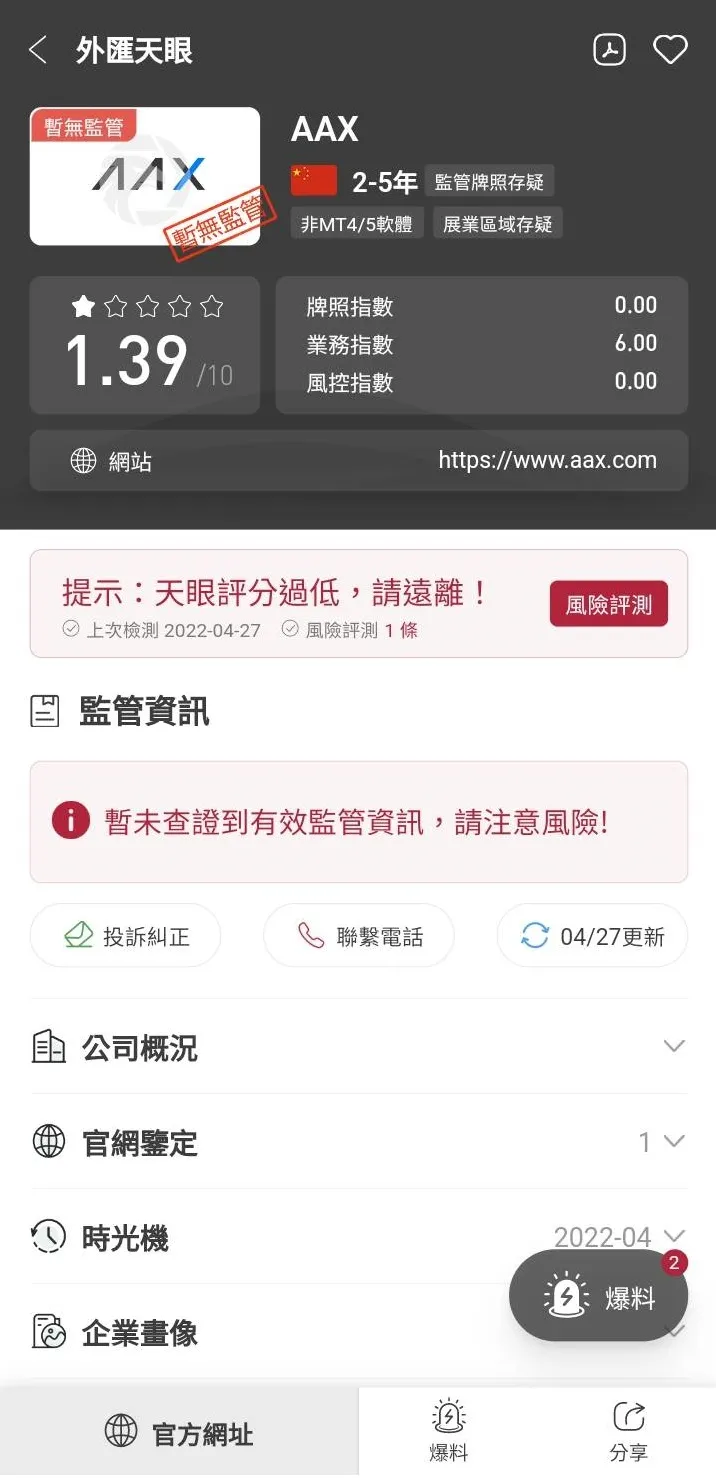Screen dimensions: 716x1478
Task: Tap 投訴糾正 button
Action: coord(126,936)
